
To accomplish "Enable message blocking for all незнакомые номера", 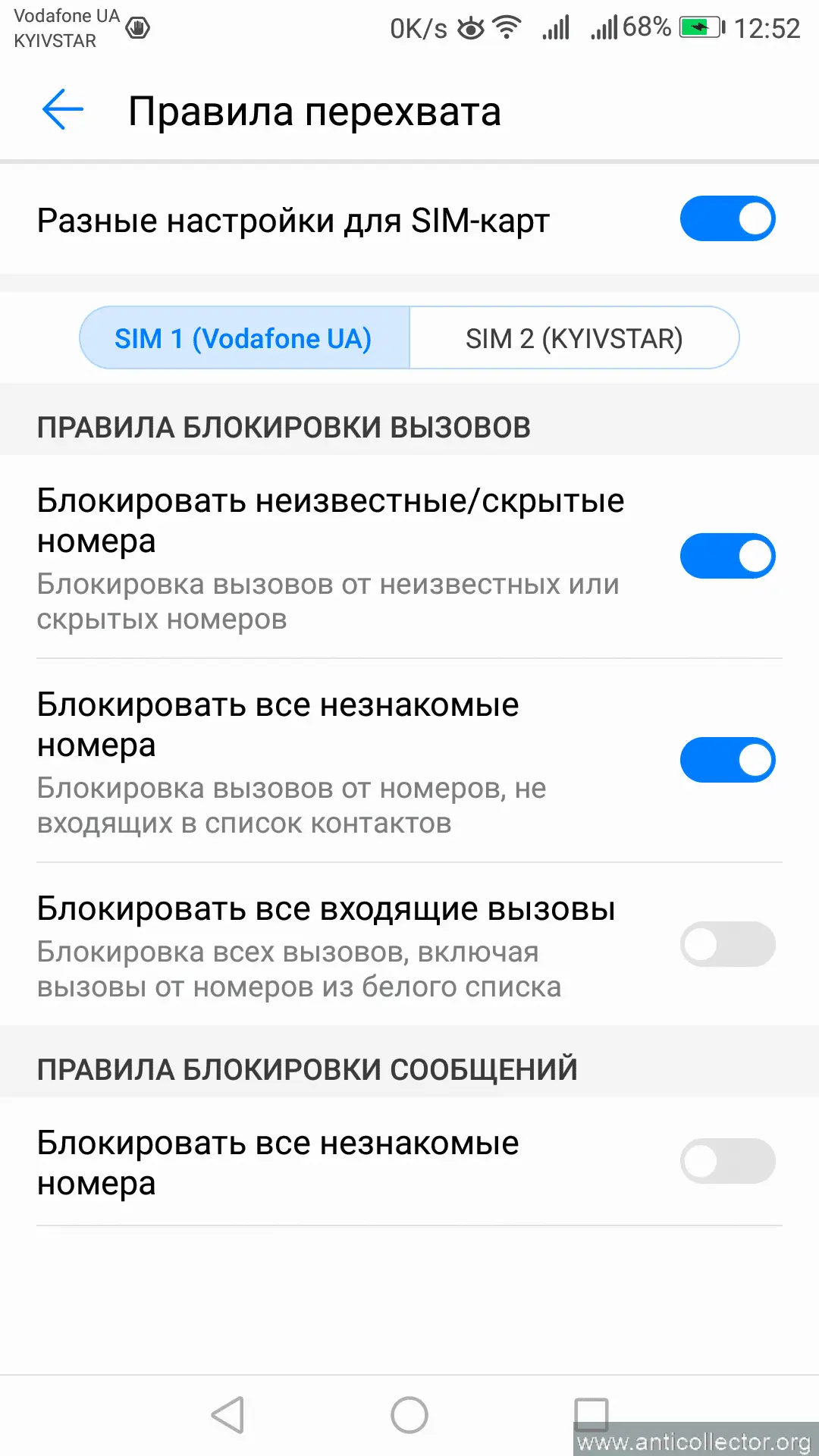I will click(727, 1161).
